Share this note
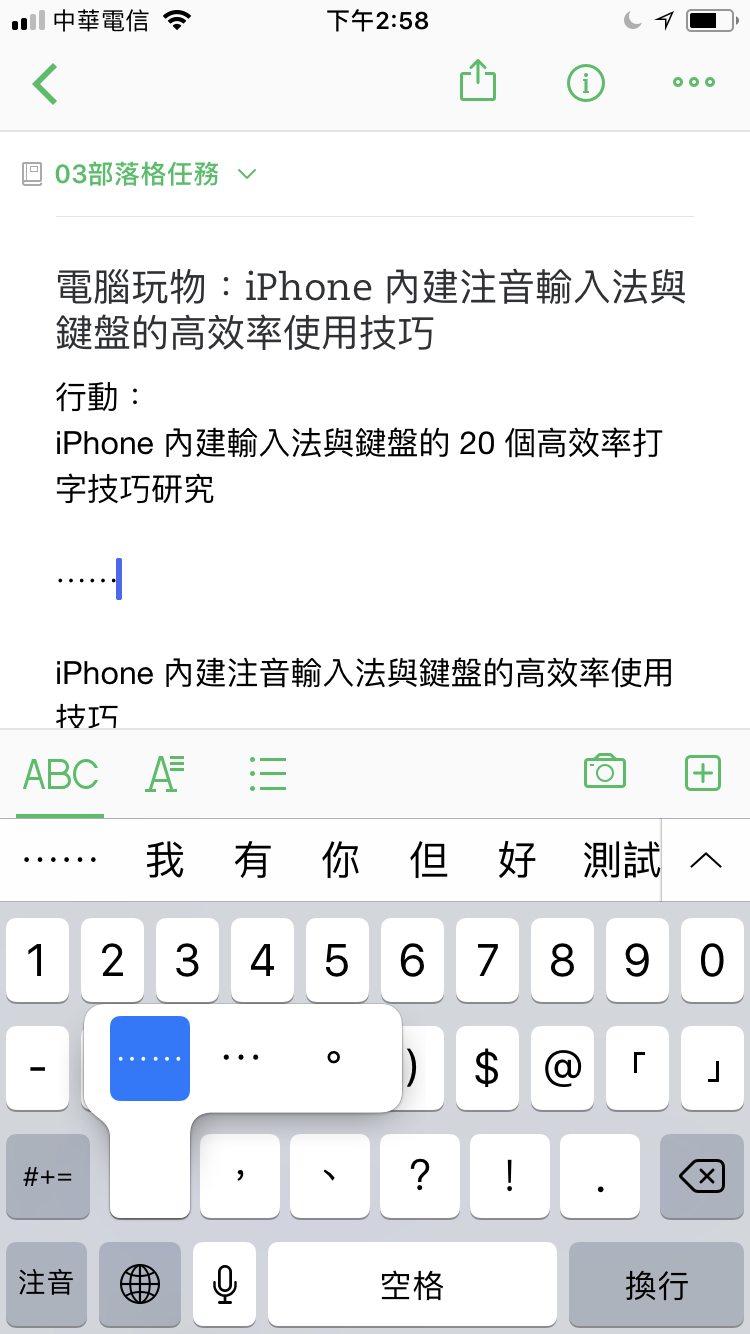 [478, 81]
